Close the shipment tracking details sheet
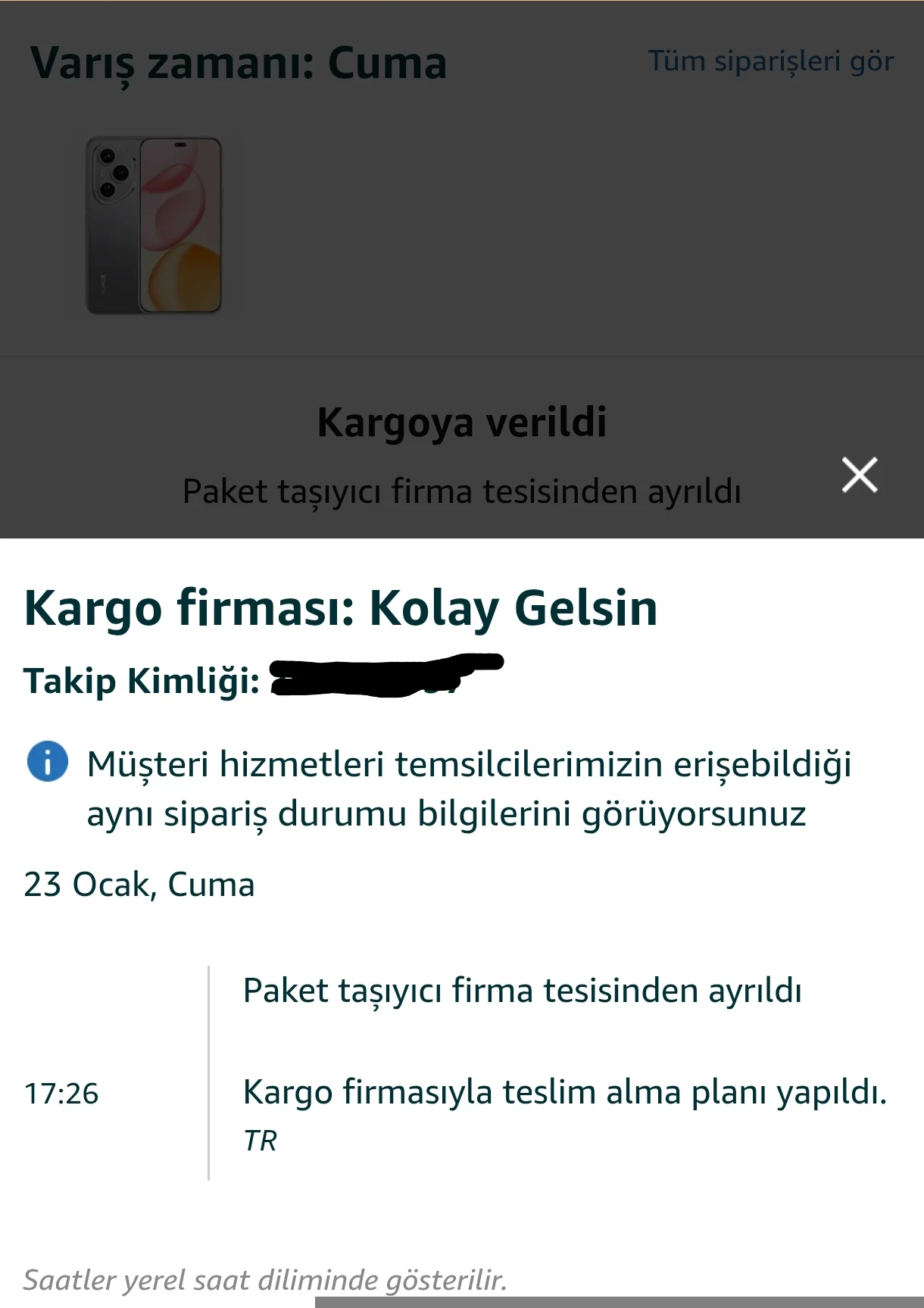The width and height of the screenshot is (924, 1308). pyautogui.click(x=860, y=475)
